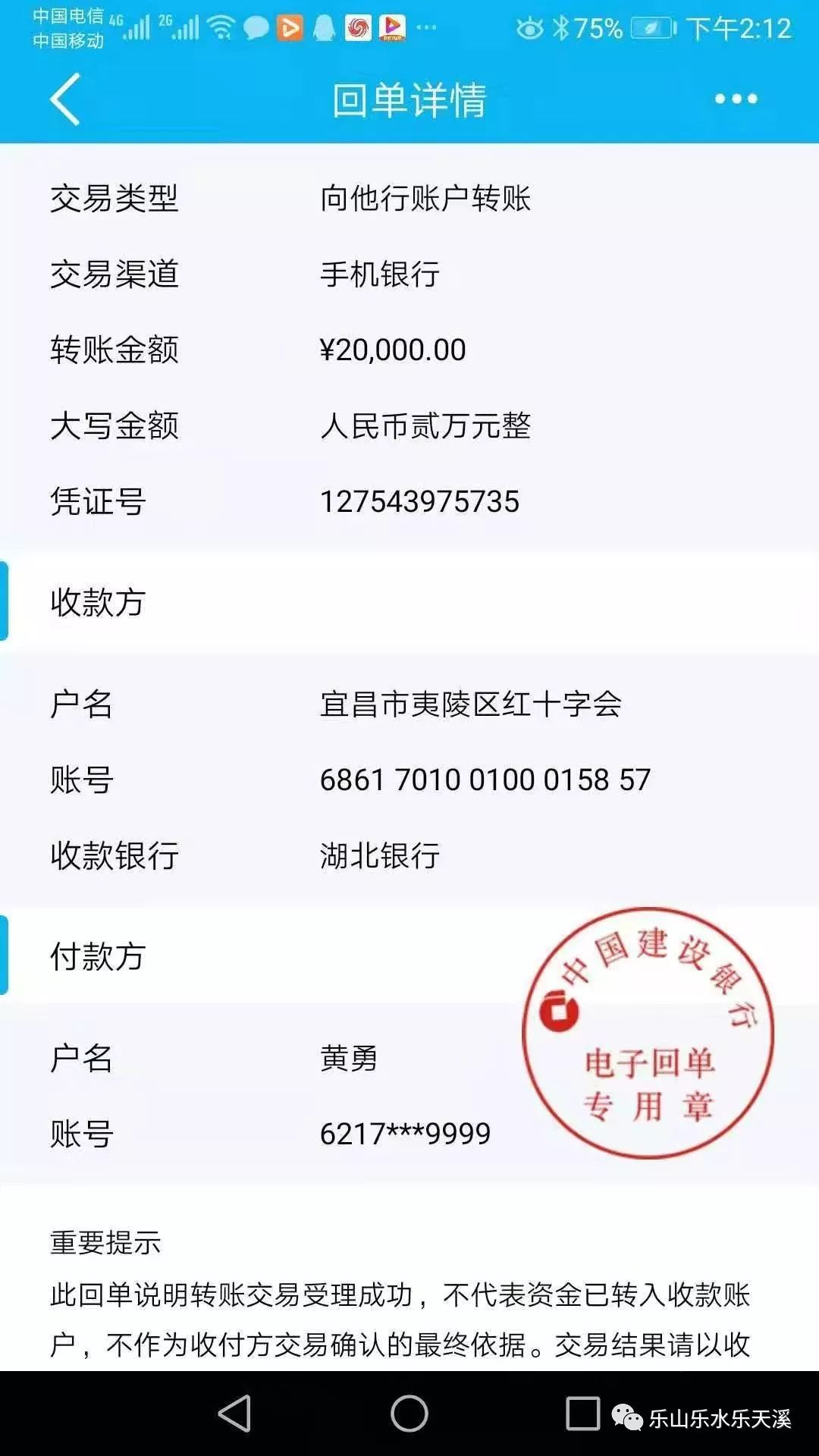Tap the QQ penguin notification icon
Screen dimensions: 819x1456
click(x=324, y=28)
